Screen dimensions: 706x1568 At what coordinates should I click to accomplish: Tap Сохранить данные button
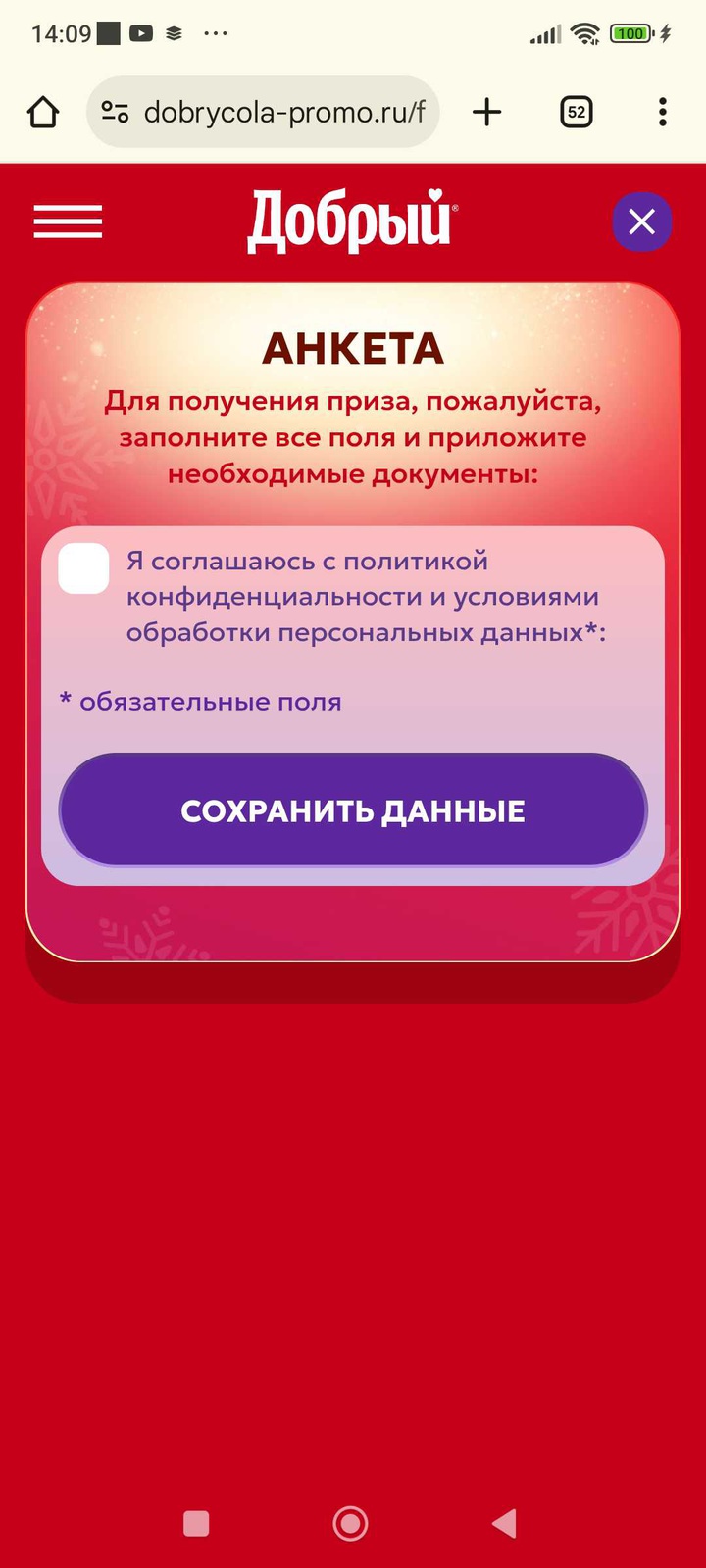353,810
